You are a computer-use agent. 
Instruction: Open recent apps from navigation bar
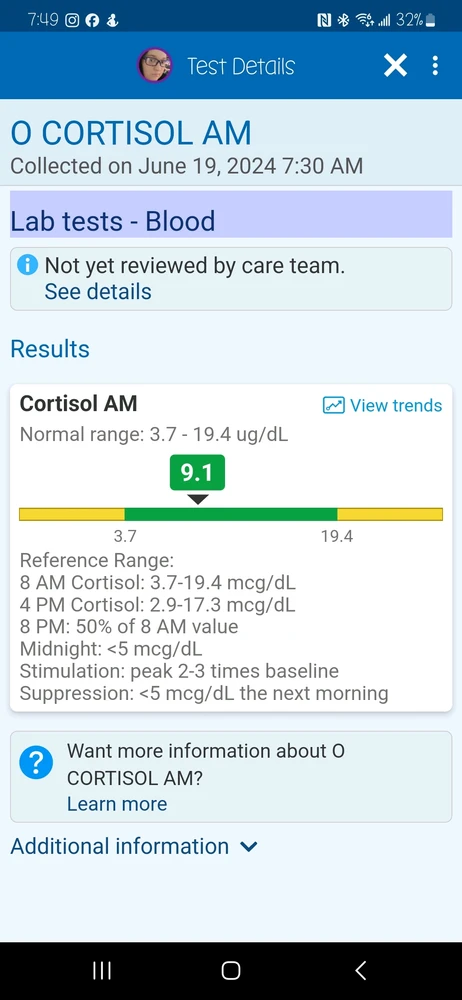[x=102, y=971]
